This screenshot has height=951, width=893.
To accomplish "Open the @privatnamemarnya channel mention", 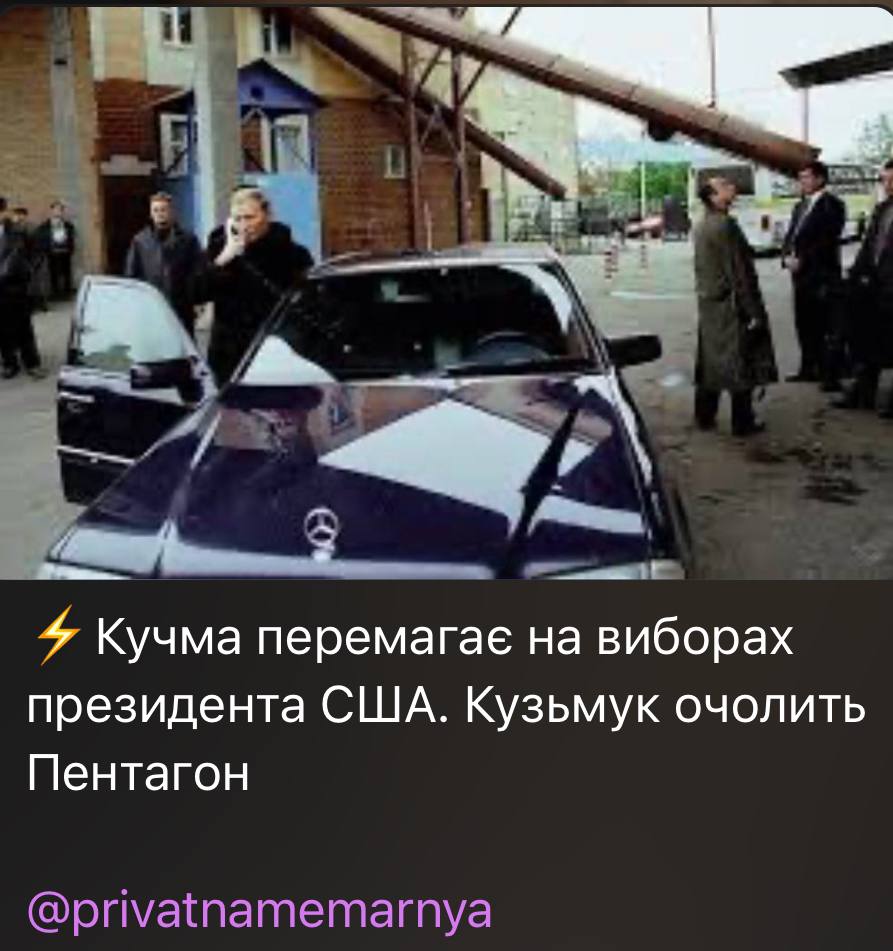I will click(x=261, y=911).
